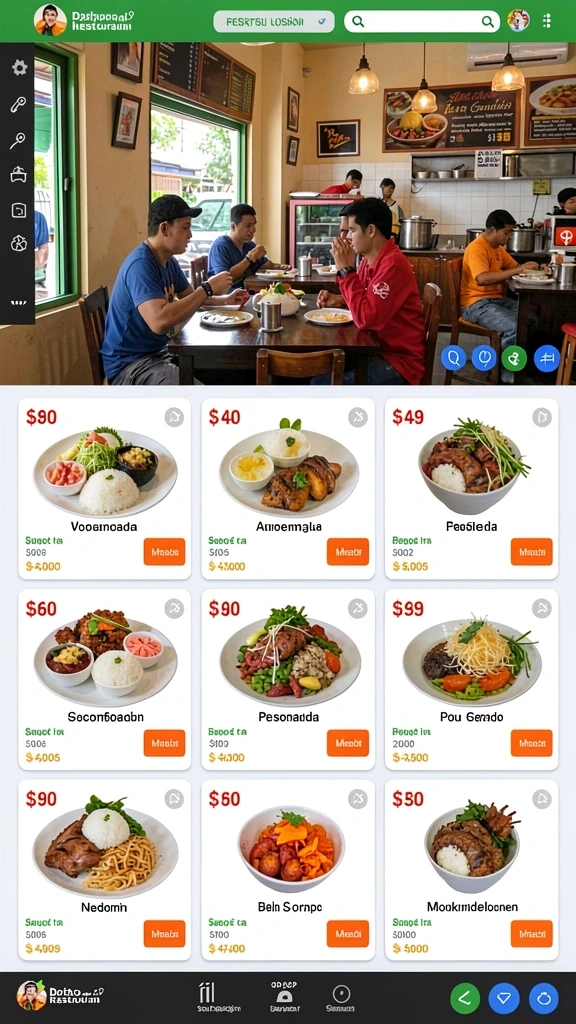Open the Pou Gemdo dish card
The width and height of the screenshot is (576, 1024).
(472, 679)
